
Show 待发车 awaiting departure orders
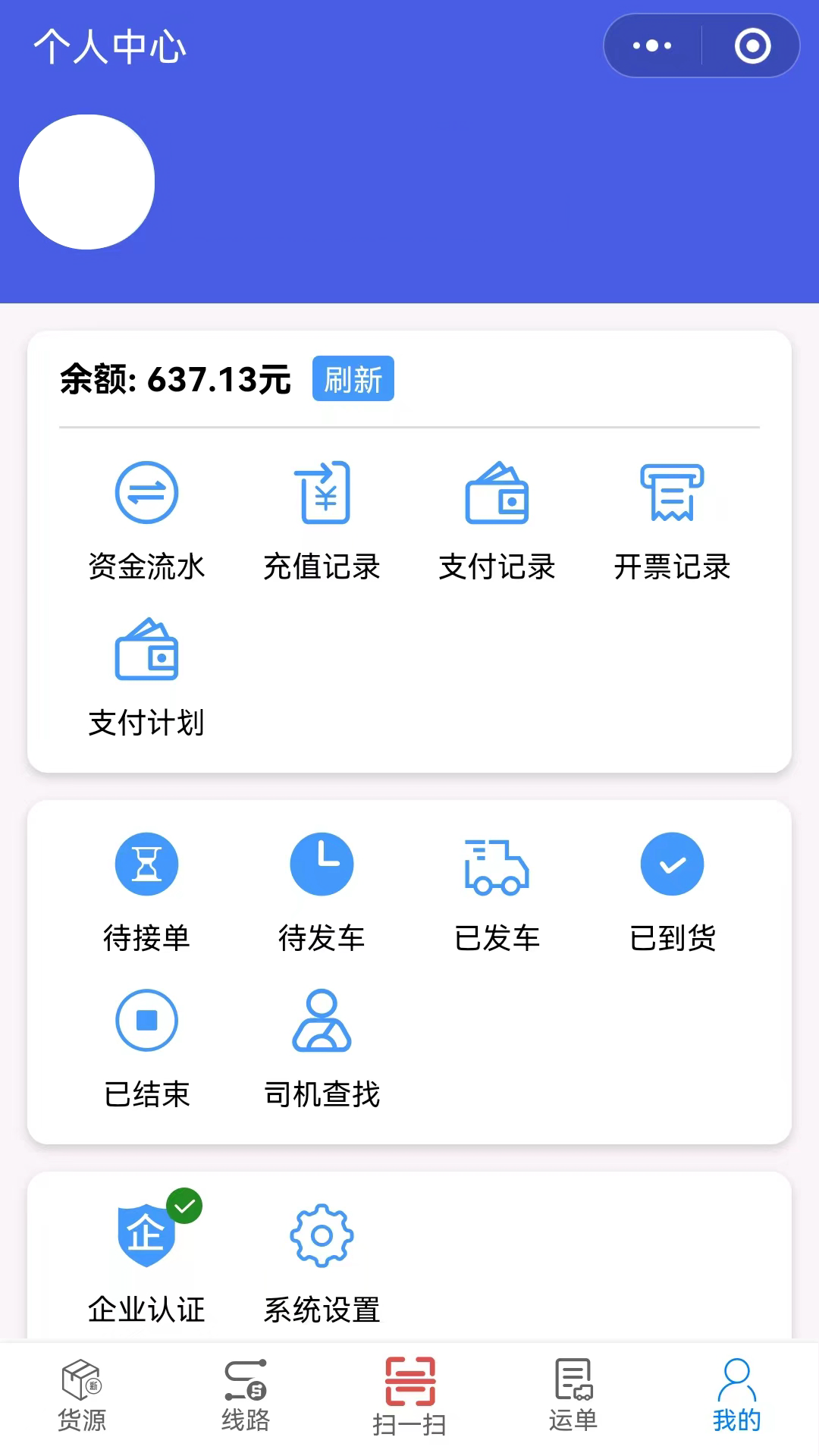click(x=322, y=893)
